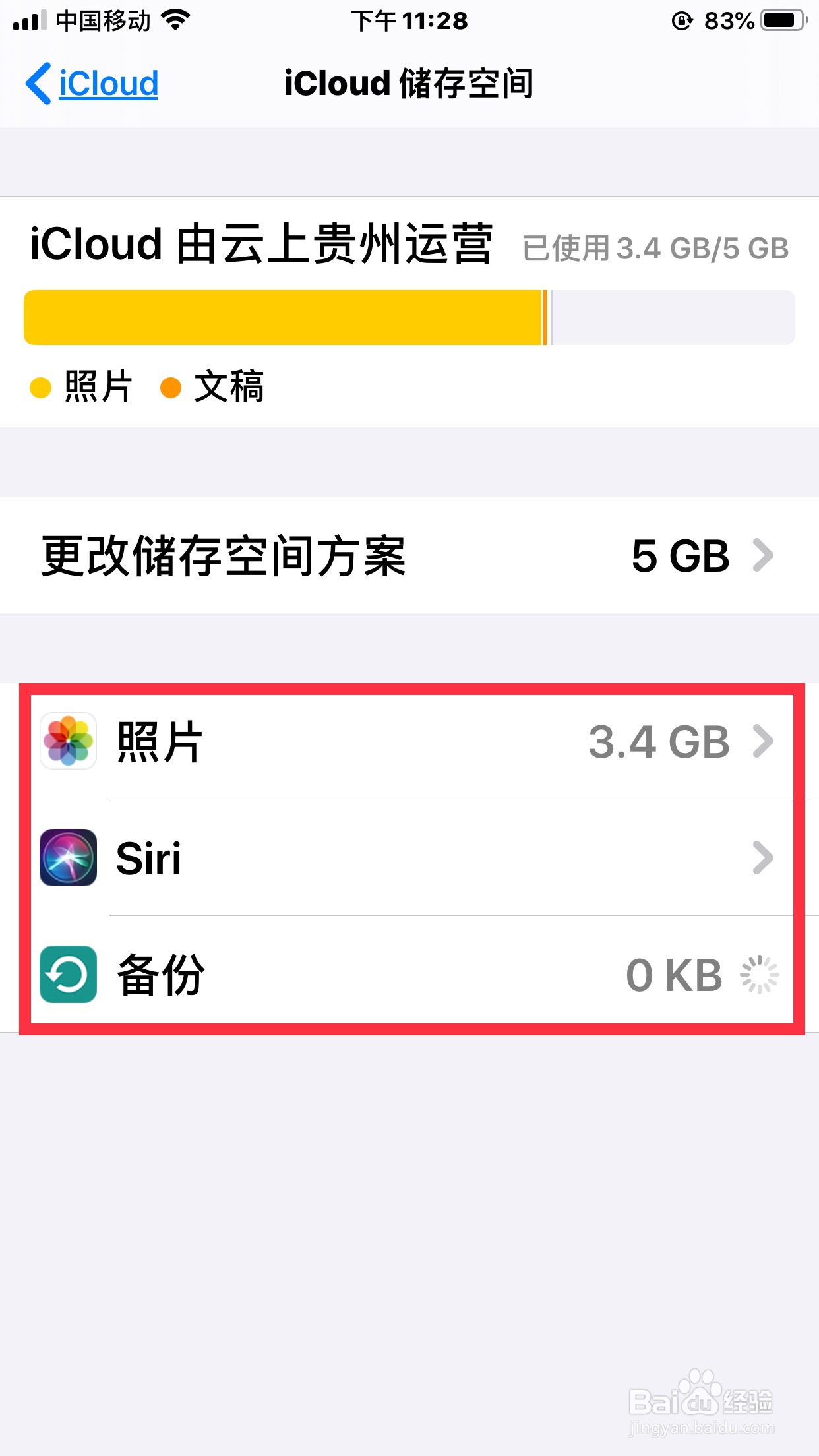Tap the back chevron next to iCloud

coord(38,84)
